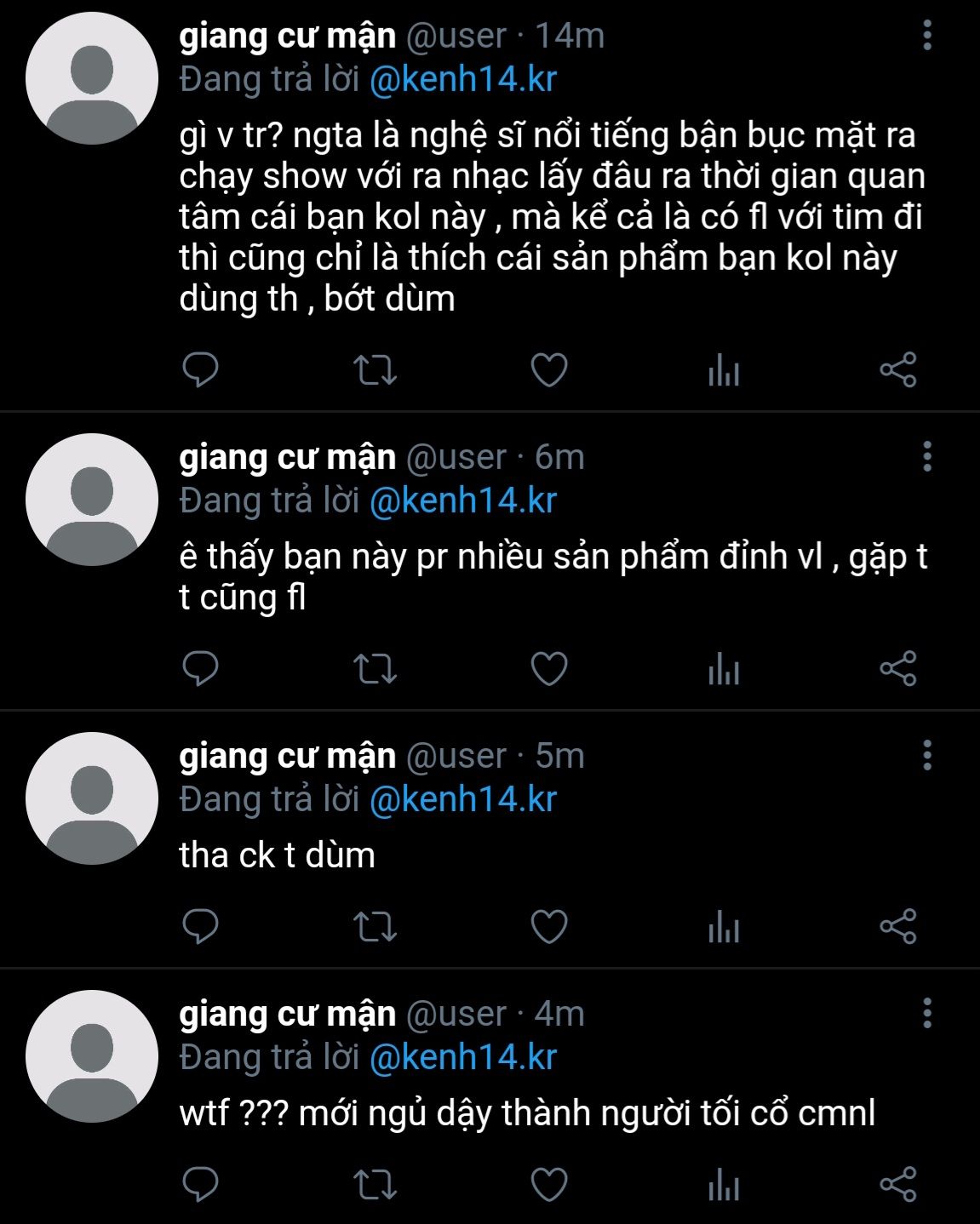Open the profile avatar of the 14m tweet
Viewport: 980px width, 1224px height.
[92, 78]
